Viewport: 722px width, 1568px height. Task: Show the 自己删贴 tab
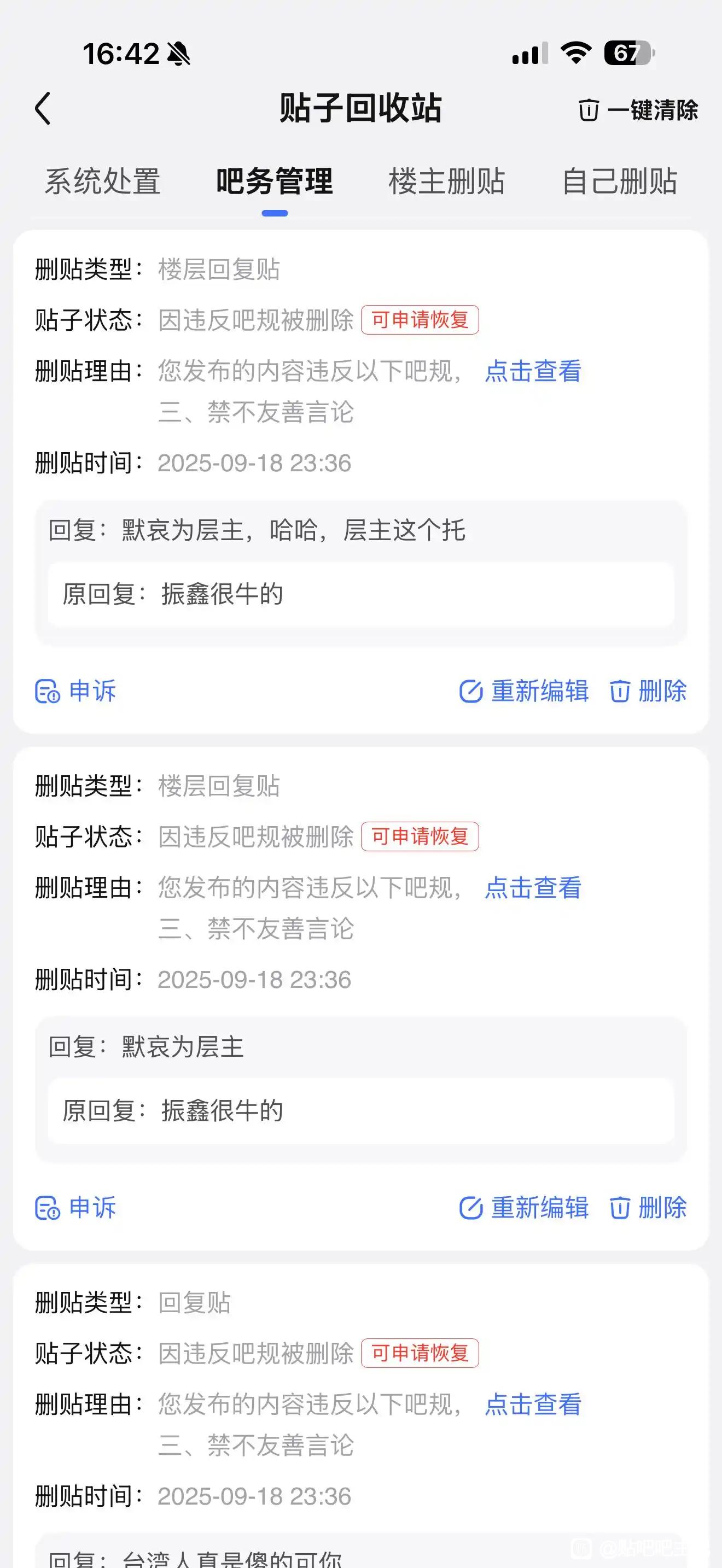pos(619,182)
